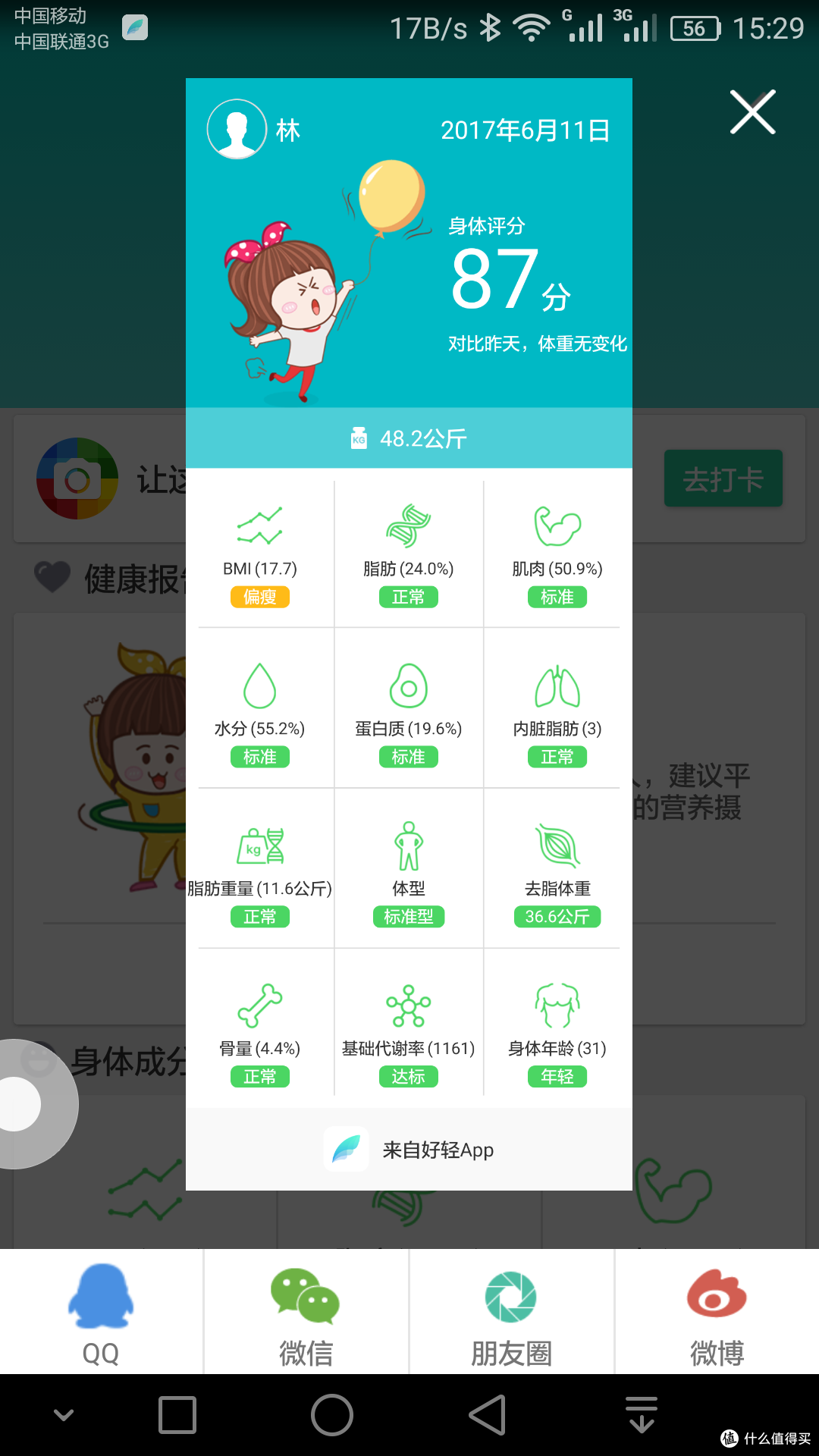Close the share preview overlay
This screenshot has height=1456, width=819.
click(x=752, y=112)
